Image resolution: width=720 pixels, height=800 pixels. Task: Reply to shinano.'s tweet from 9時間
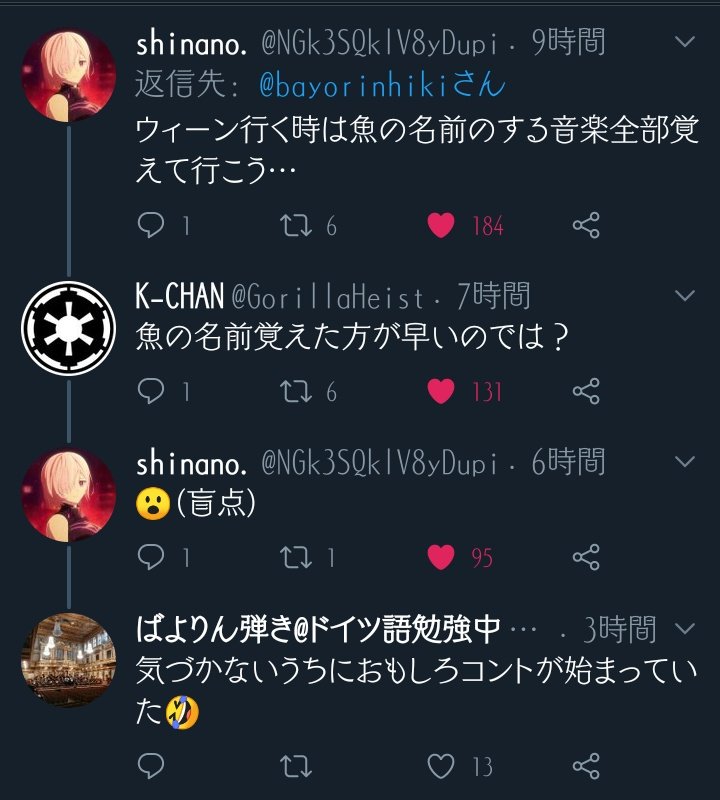pos(150,226)
